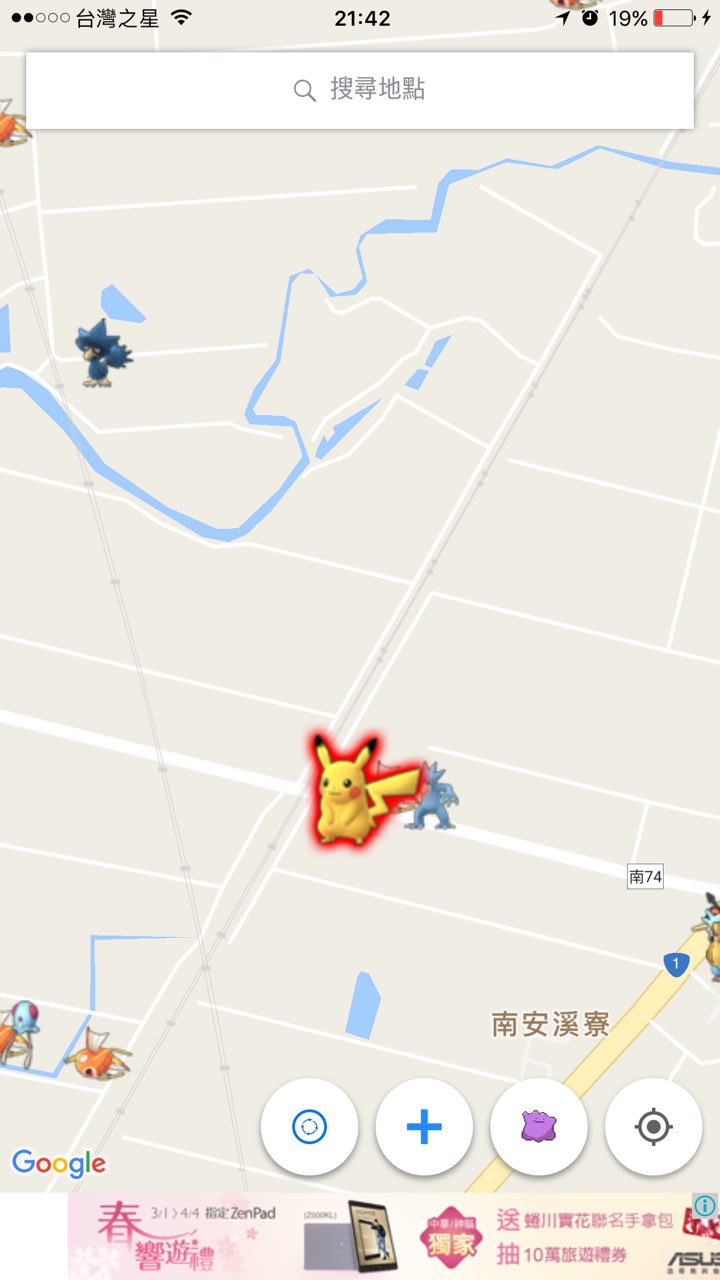720x1280 pixels.
Task: Tap the blue refresh scan button
Action: [309, 1127]
